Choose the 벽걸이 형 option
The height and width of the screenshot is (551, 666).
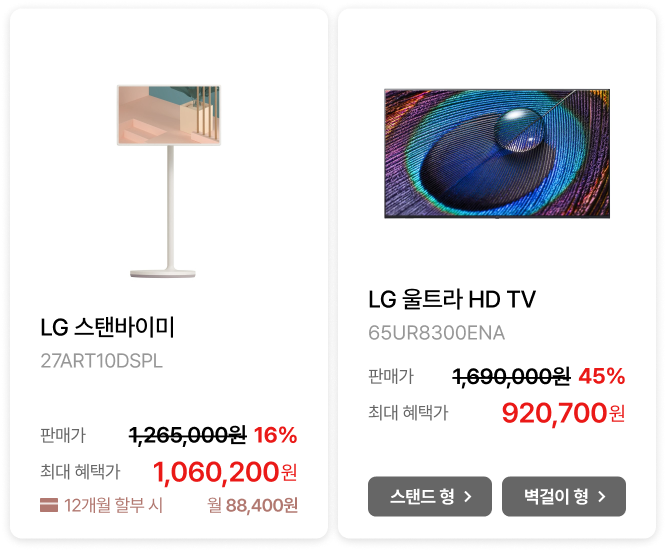pyautogui.click(x=563, y=496)
